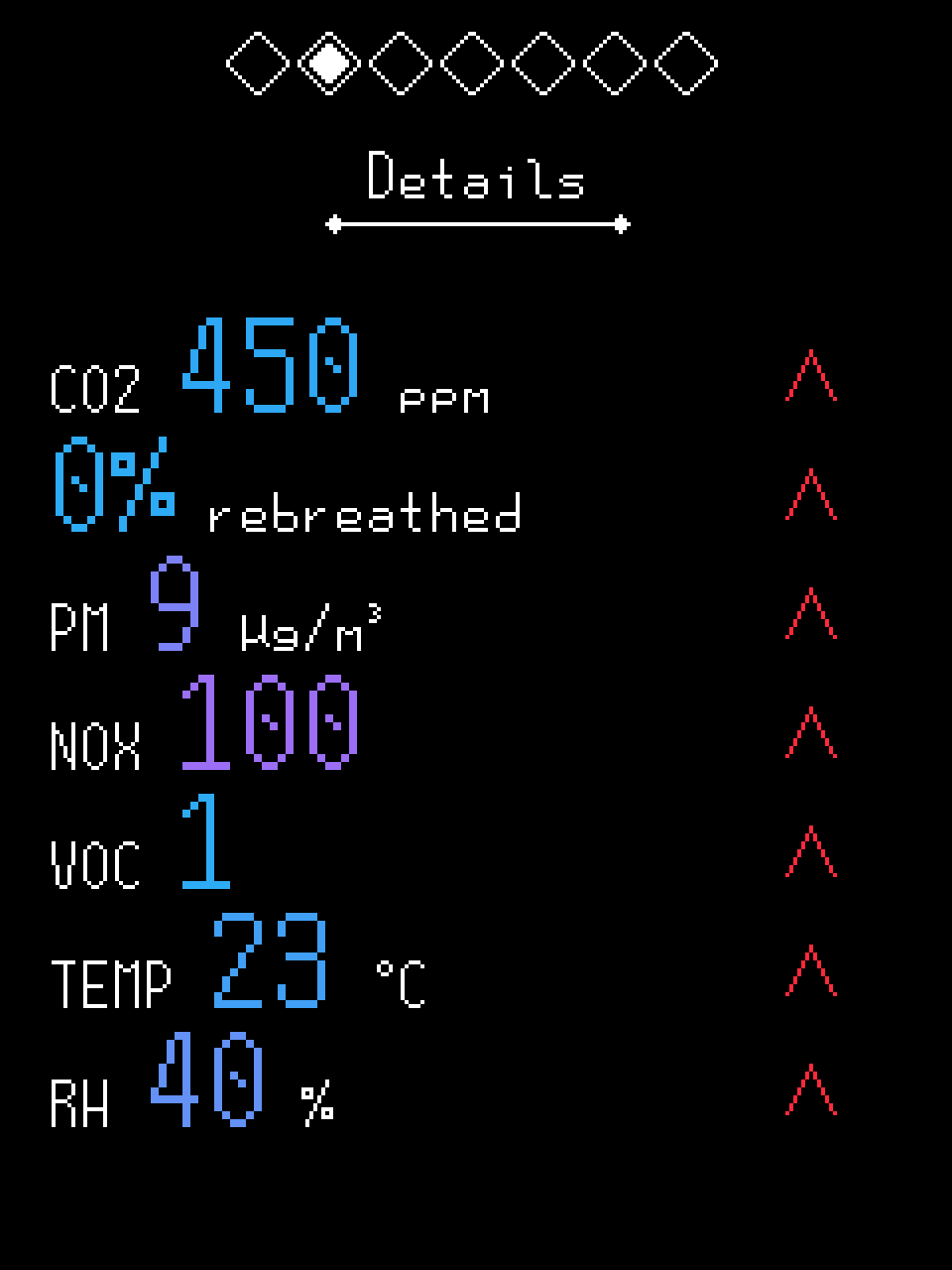
Task: Select the third page indicator diamond
Action: [x=401, y=63]
